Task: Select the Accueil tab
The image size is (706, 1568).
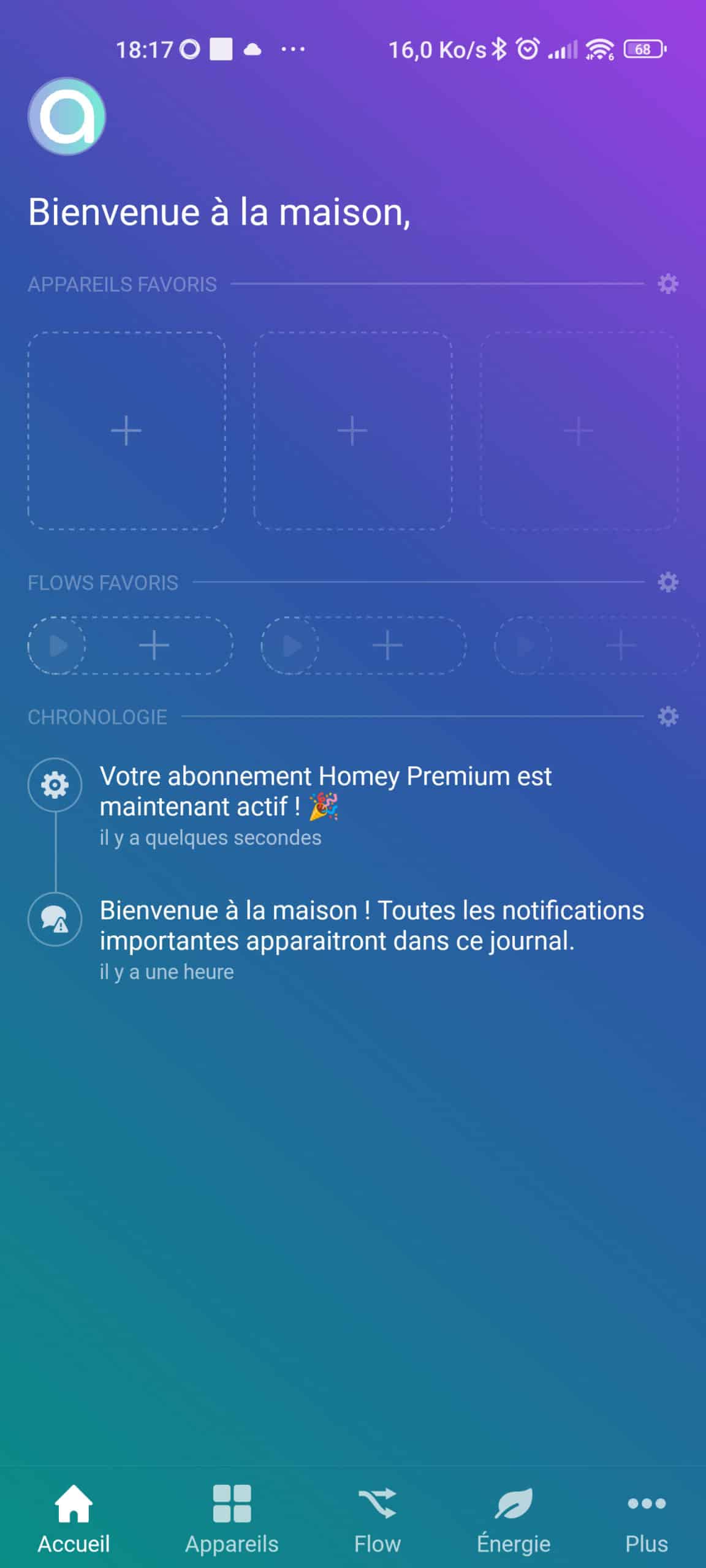Action: point(74,1520)
